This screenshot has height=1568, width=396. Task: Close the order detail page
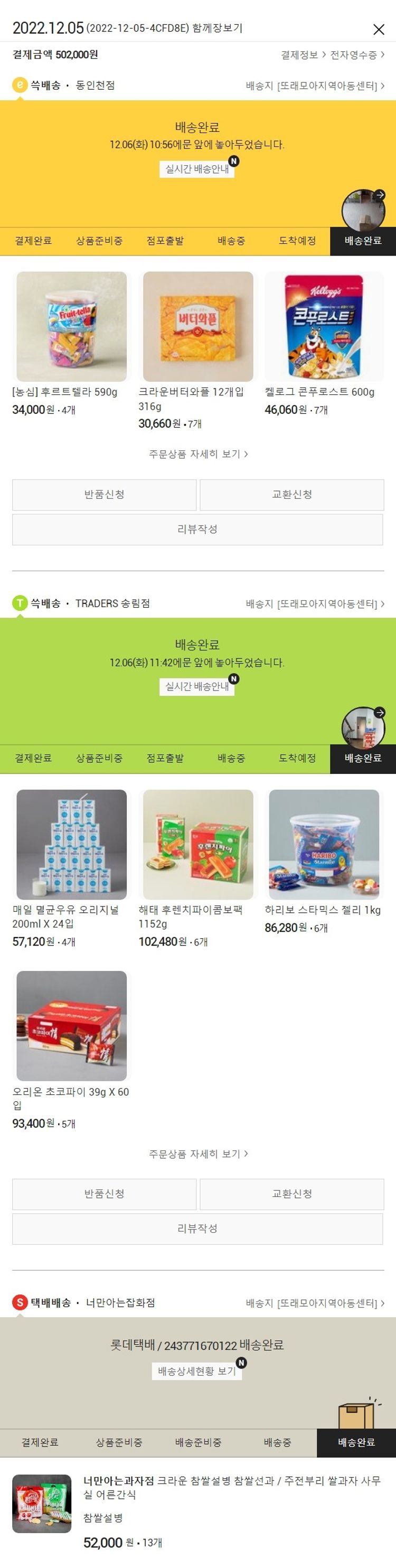(379, 29)
